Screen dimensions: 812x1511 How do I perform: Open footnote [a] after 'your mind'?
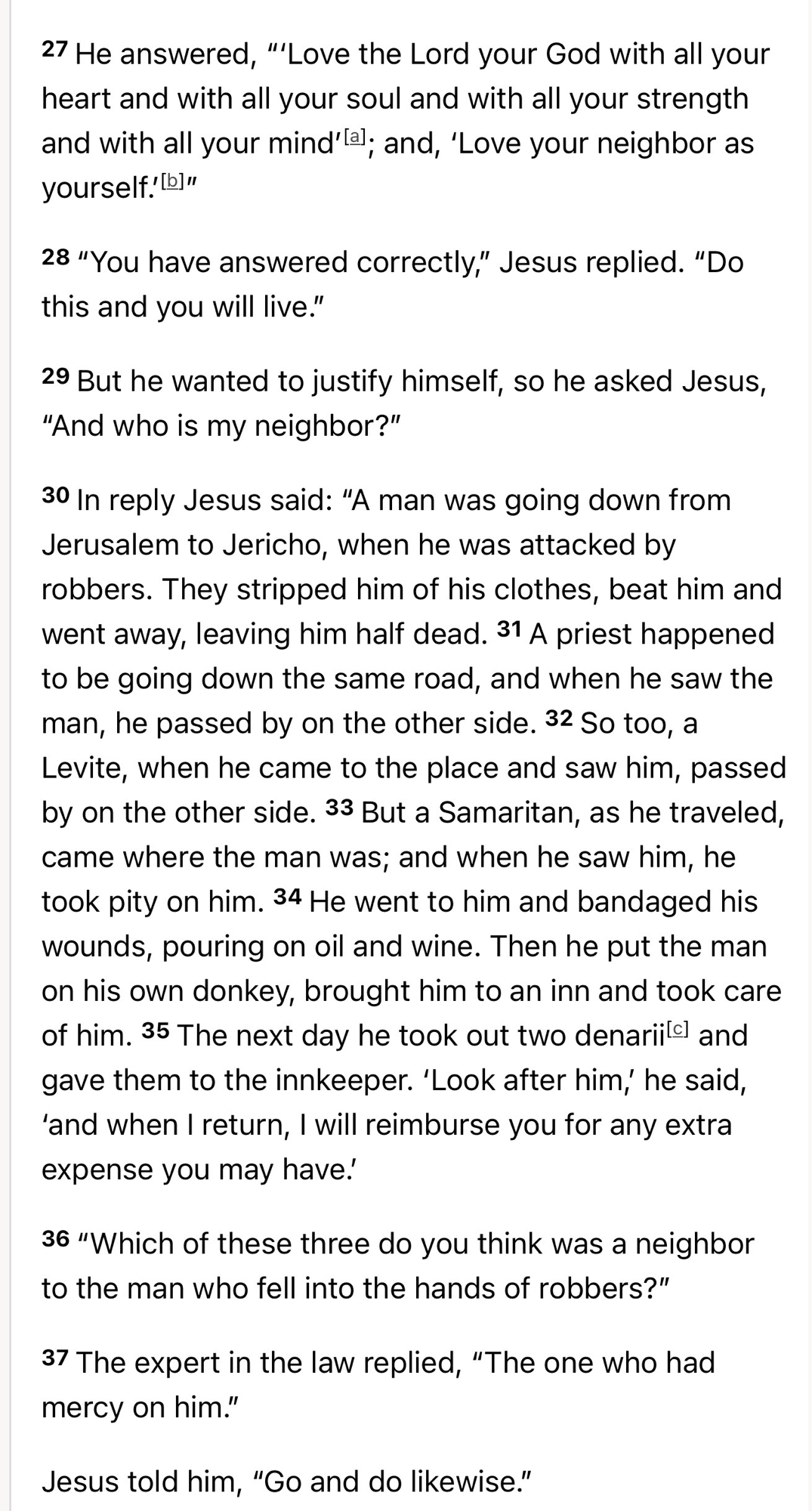click(356, 138)
